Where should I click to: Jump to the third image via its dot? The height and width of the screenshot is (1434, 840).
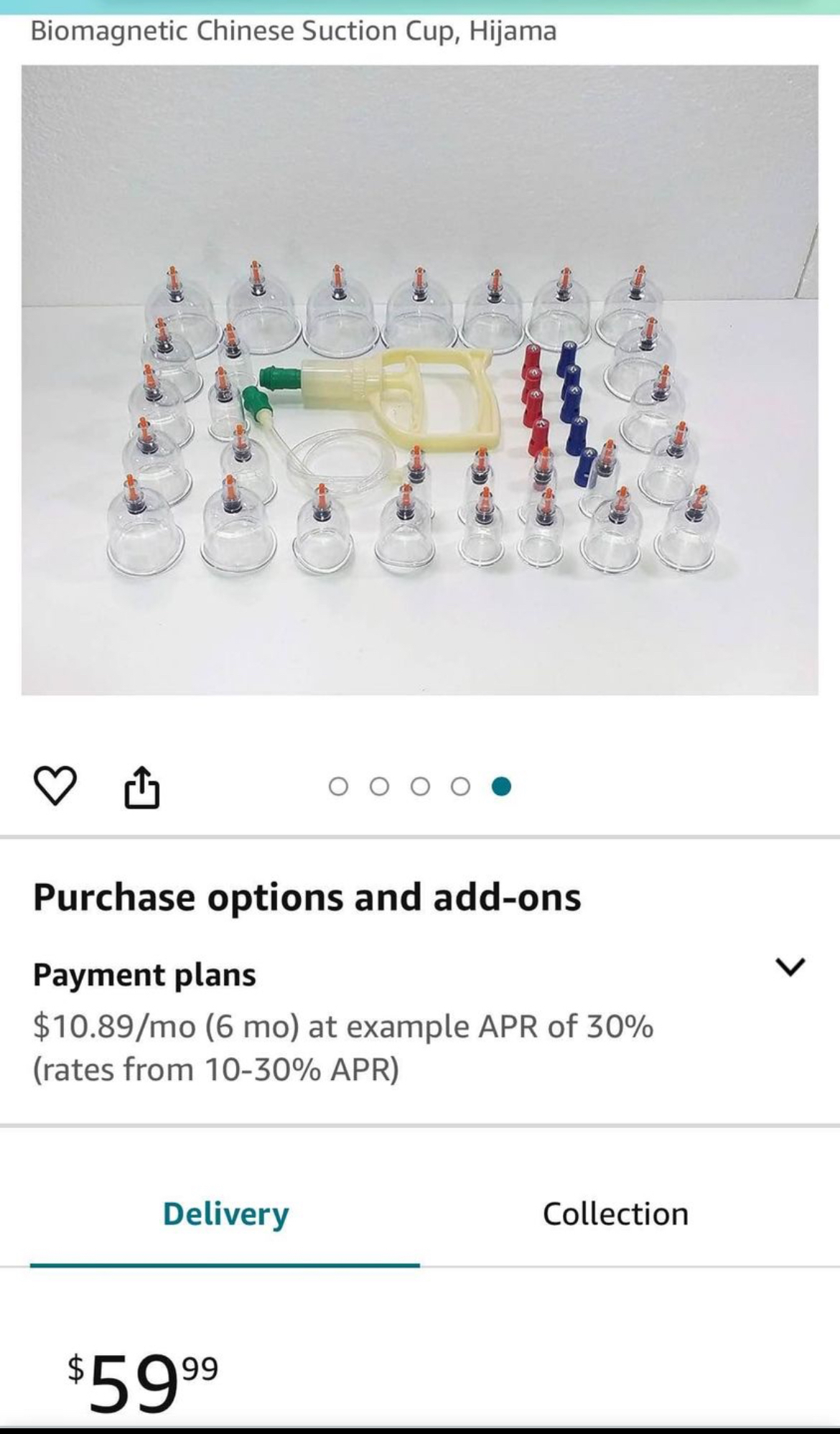419,787
